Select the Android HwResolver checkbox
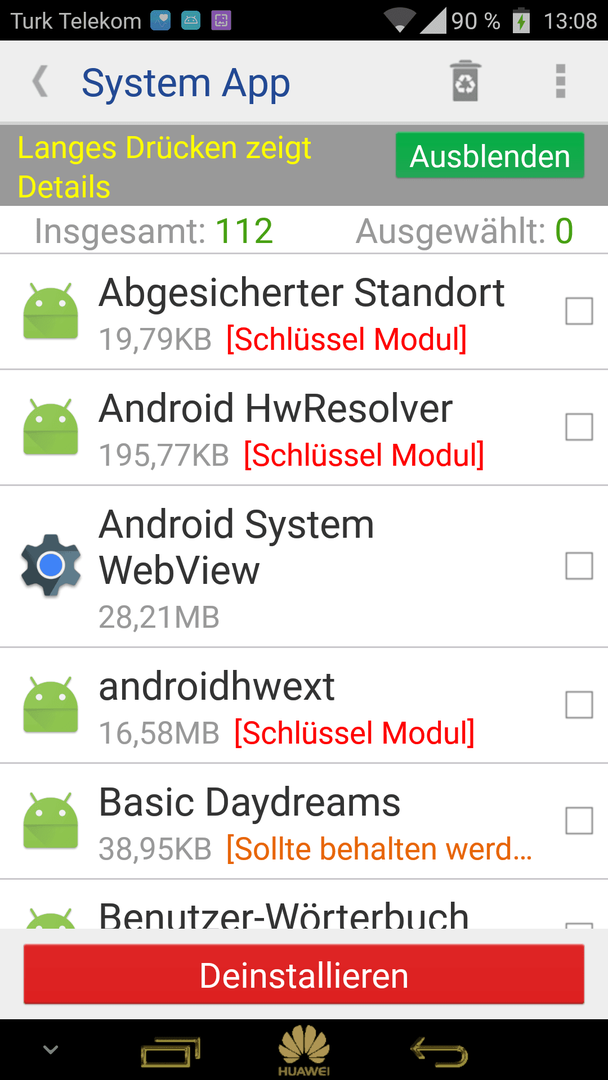608x1080 pixels. pyautogui.click(x=578, y=427)
